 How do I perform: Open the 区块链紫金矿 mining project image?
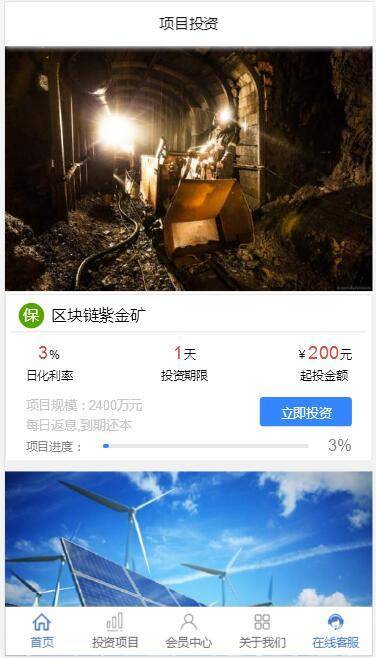tap(188, 169)
